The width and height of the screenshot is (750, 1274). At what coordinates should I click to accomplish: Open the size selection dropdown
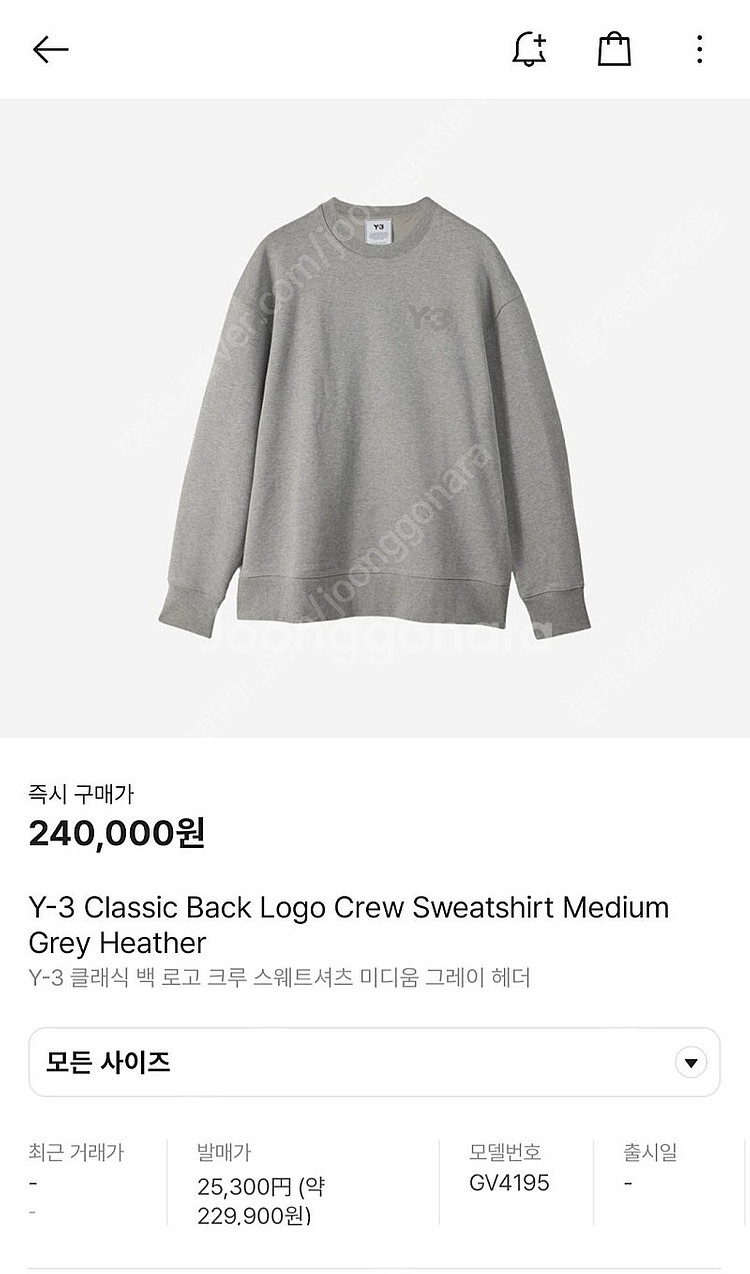tap(375, 1063)
